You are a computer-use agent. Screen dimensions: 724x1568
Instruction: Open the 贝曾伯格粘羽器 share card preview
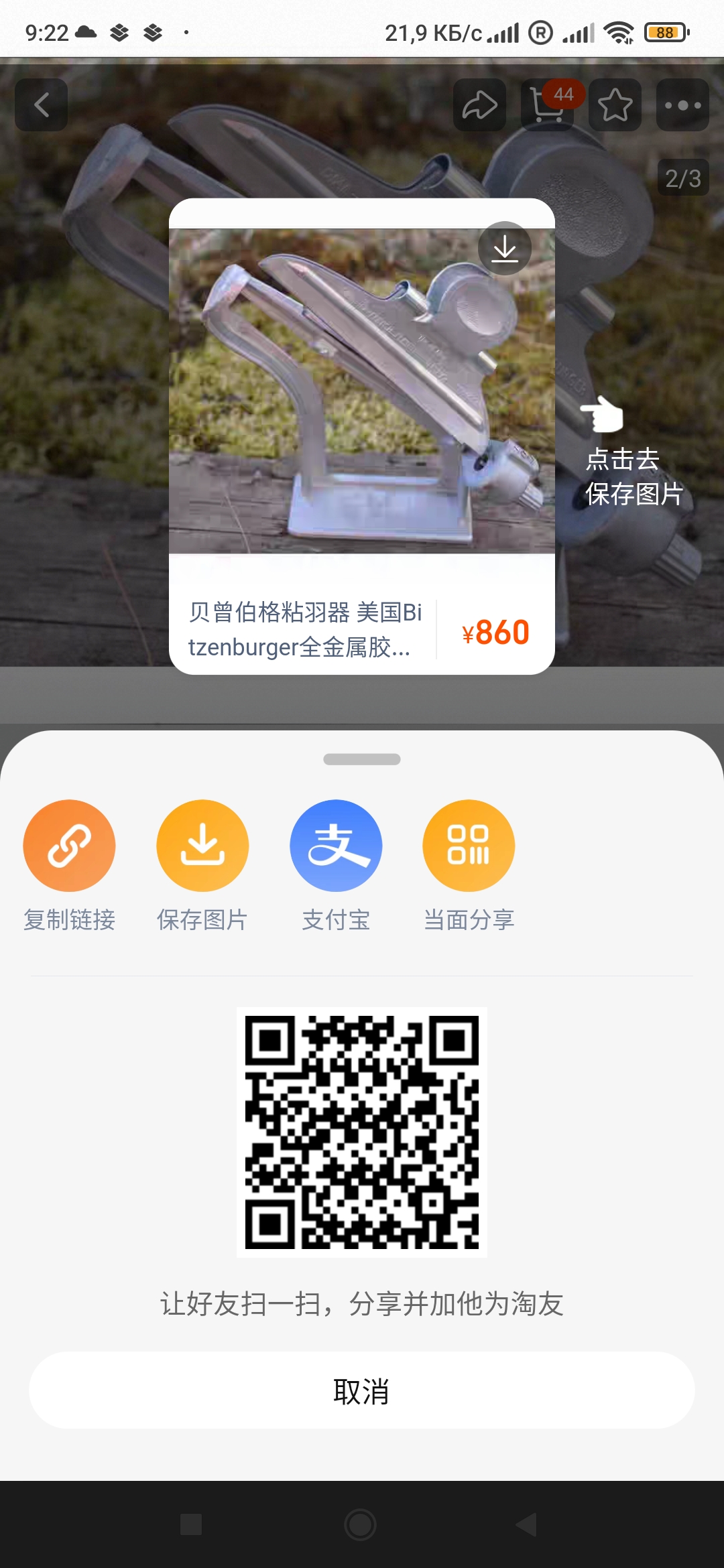[362, 436]
